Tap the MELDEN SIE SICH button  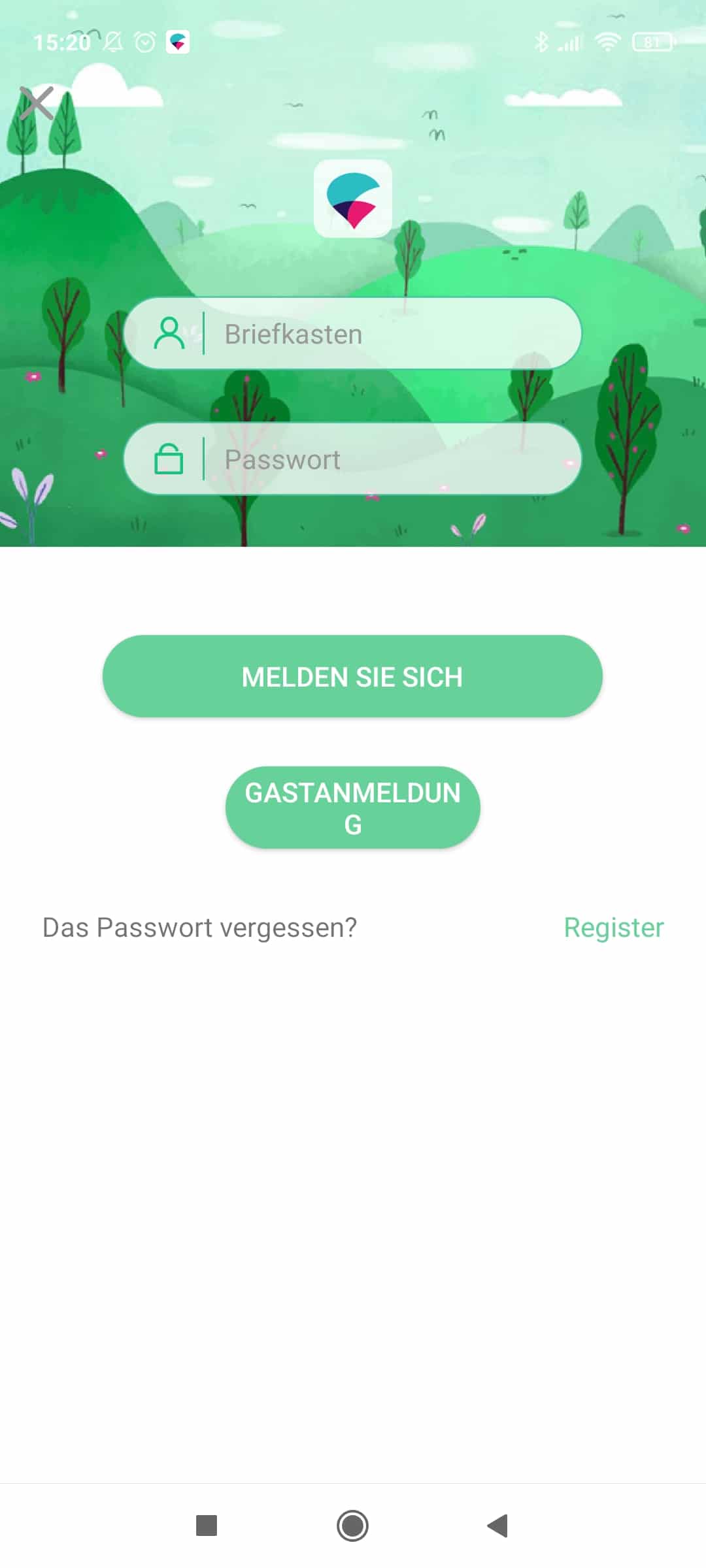click(352, 676)
